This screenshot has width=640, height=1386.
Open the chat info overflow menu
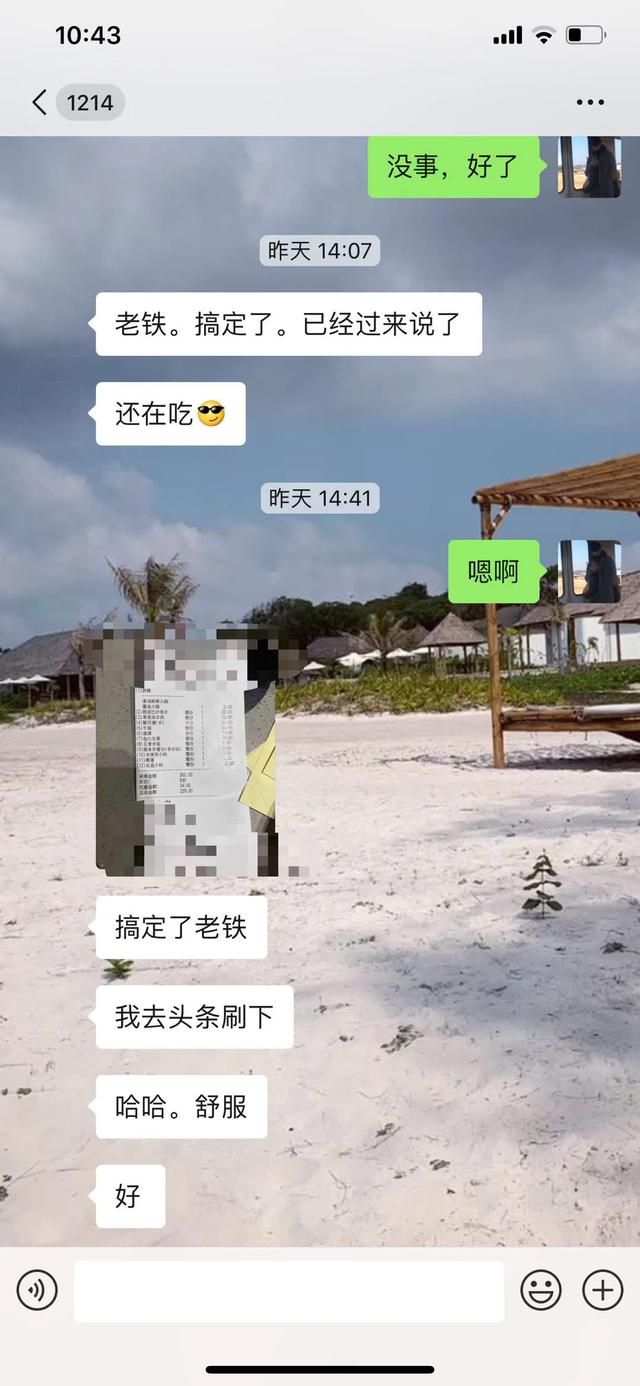tap(590, 102)
